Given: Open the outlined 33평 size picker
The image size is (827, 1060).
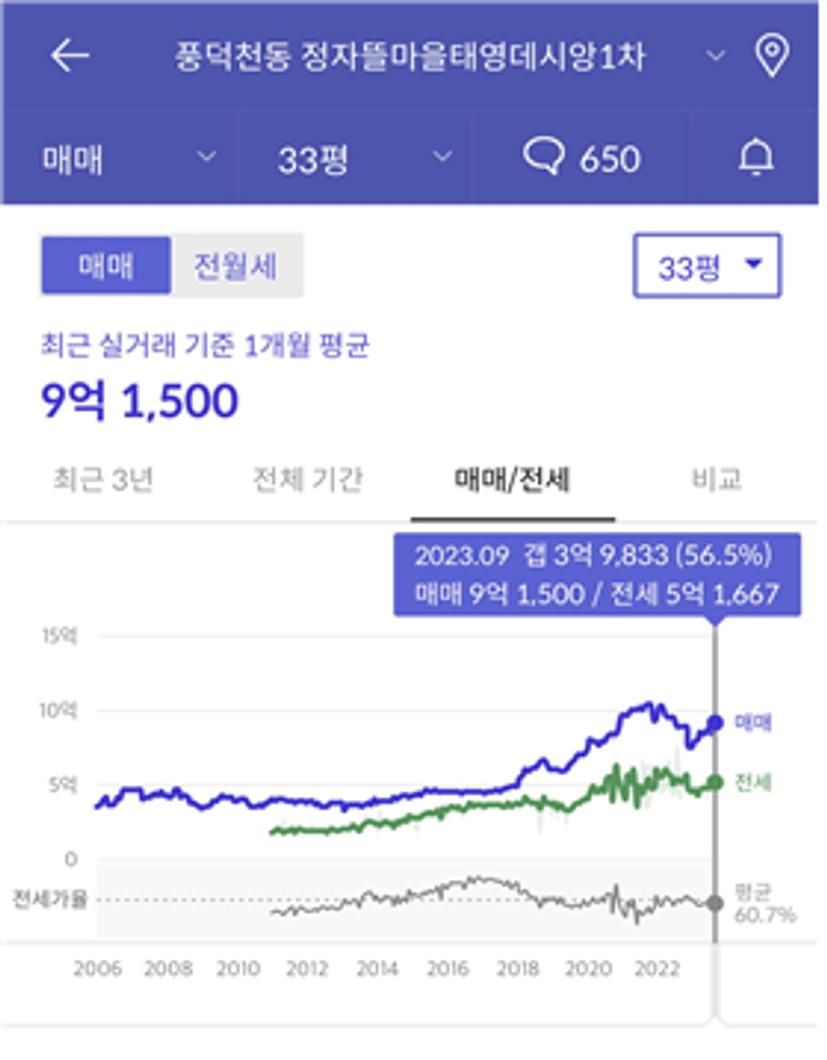Looking at the screenshot, I should click(707, 266).
